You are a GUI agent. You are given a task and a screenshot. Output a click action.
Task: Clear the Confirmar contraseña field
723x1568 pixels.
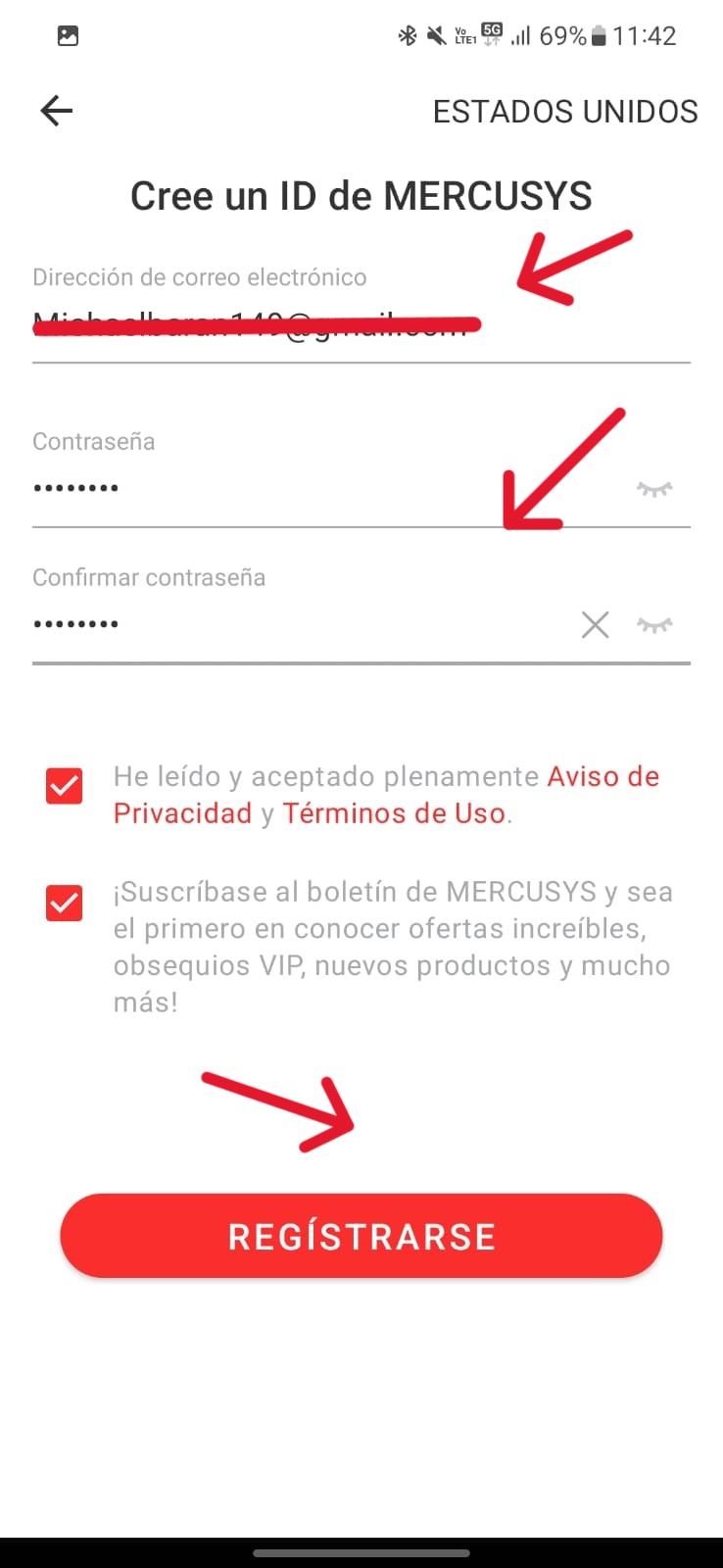[595, 624]
